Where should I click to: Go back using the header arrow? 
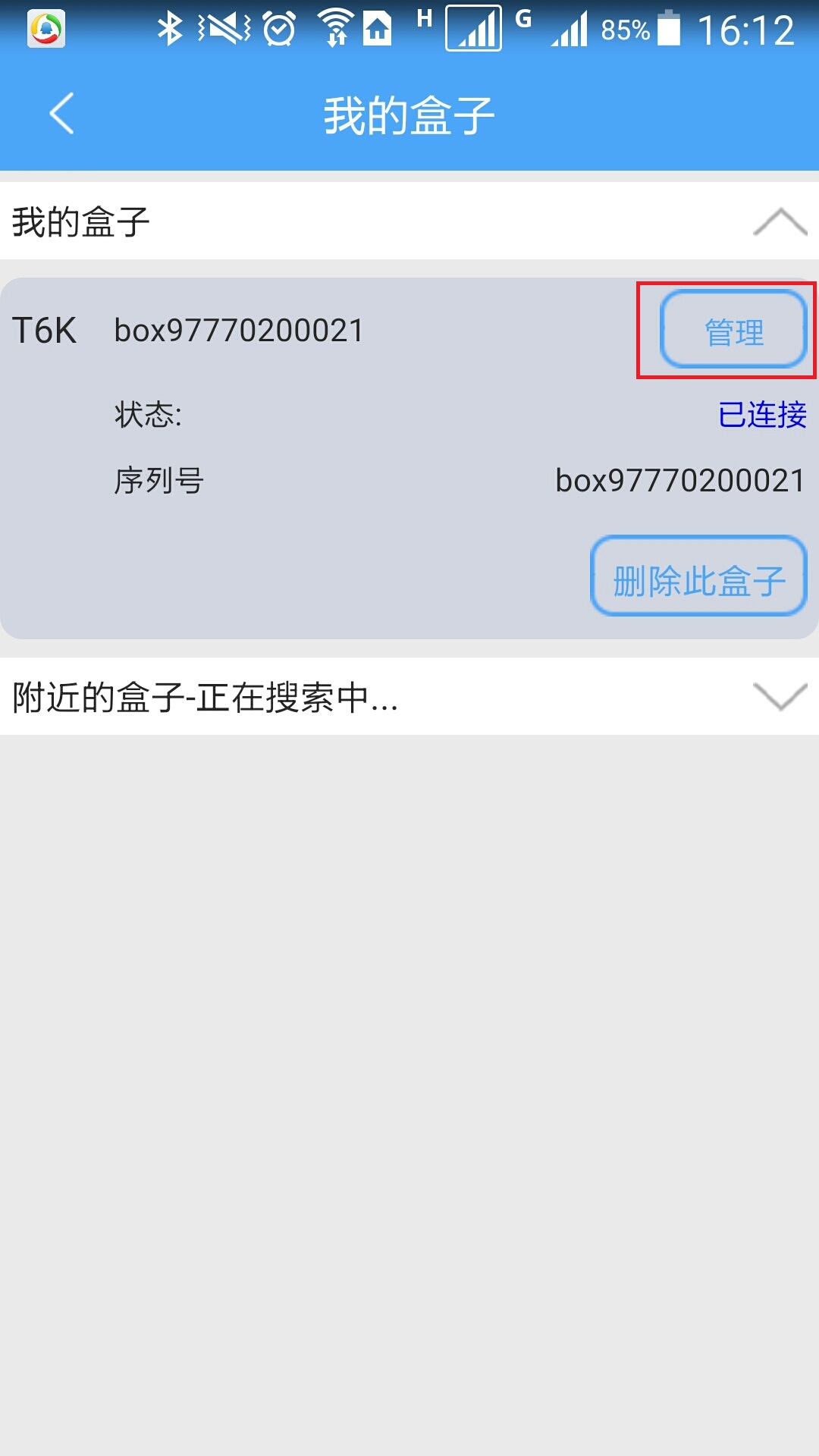(62, 114)
